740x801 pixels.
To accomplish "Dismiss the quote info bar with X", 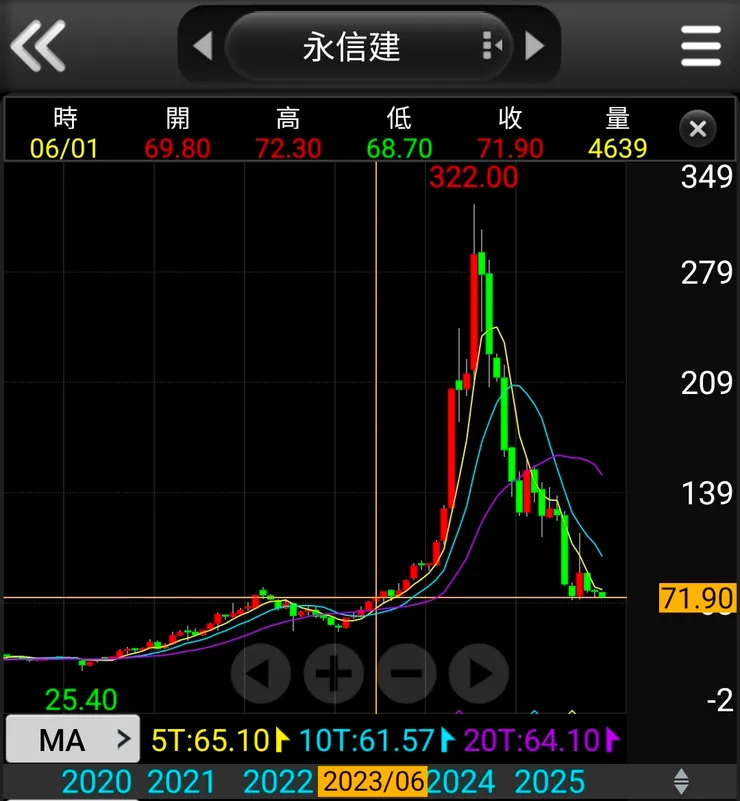I will click(697, 129).
